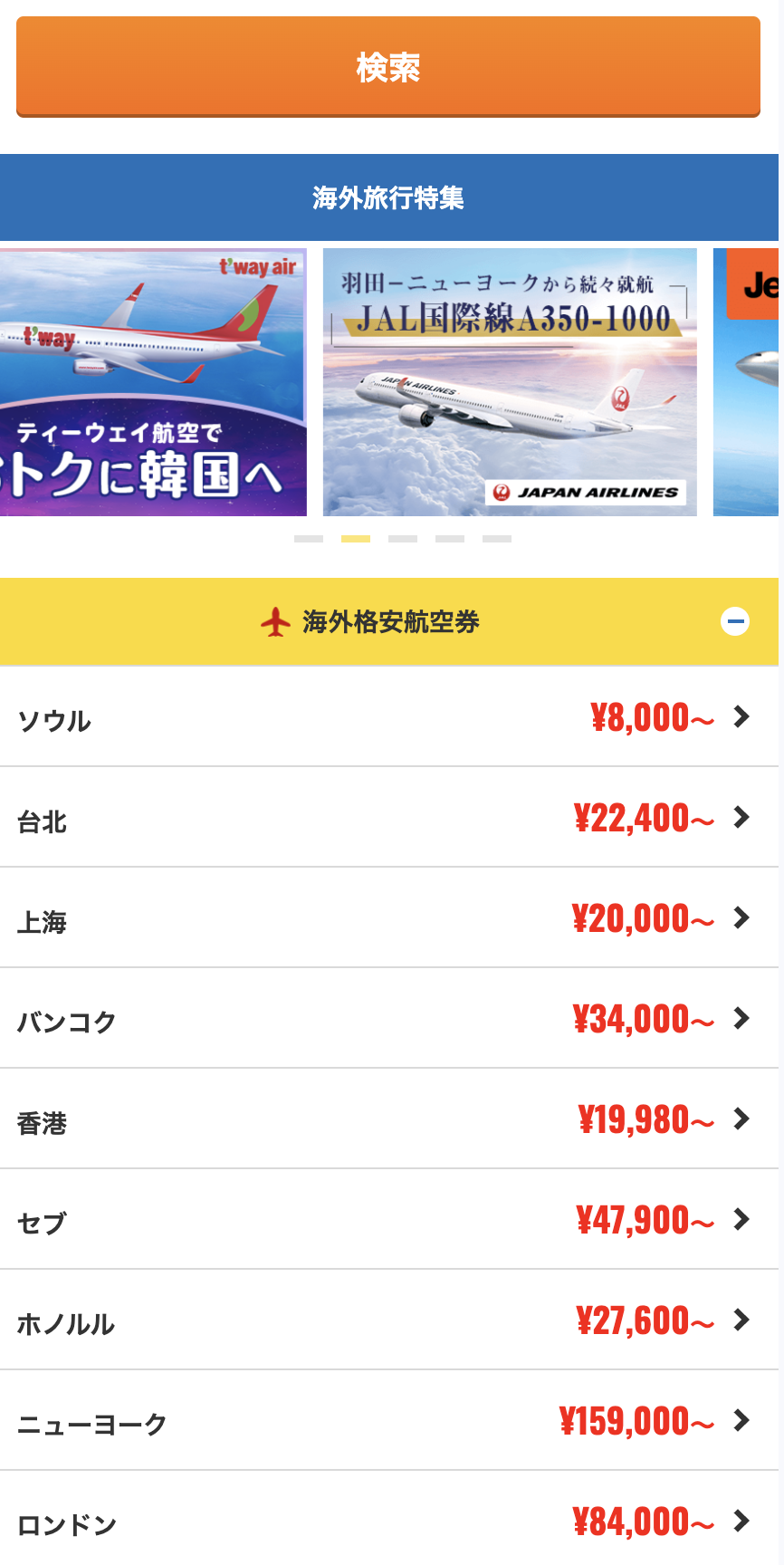
Task: Jump to the first carousel page indicator
Action: point(309,539)
